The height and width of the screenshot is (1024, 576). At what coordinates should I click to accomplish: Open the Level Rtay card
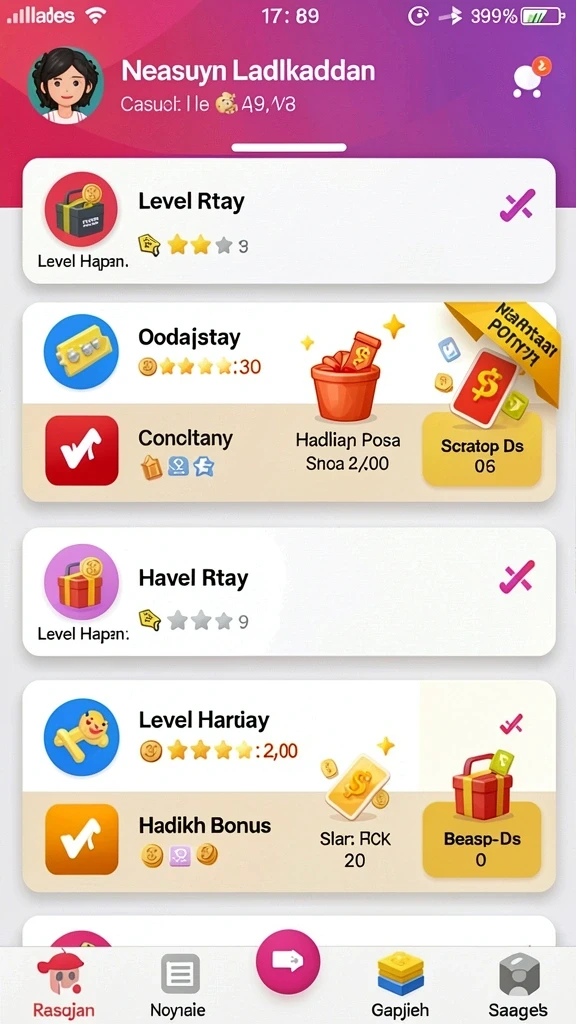pyautogui.click(x=289, y=221)
